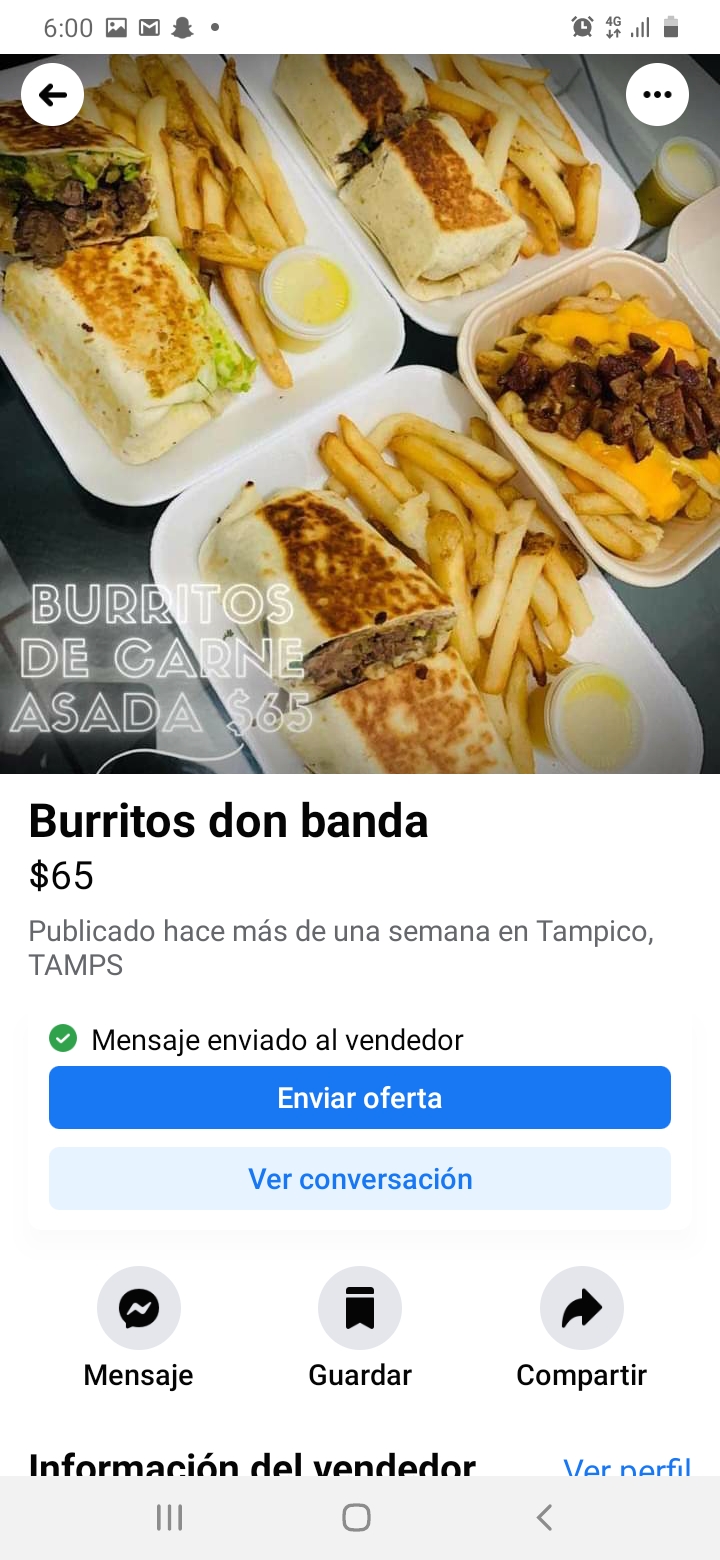Image resolution: width=720 pixels, height=1560 pixels.
Task: Open the seller profile via Ver perfil
Action: pos(626,1465)
